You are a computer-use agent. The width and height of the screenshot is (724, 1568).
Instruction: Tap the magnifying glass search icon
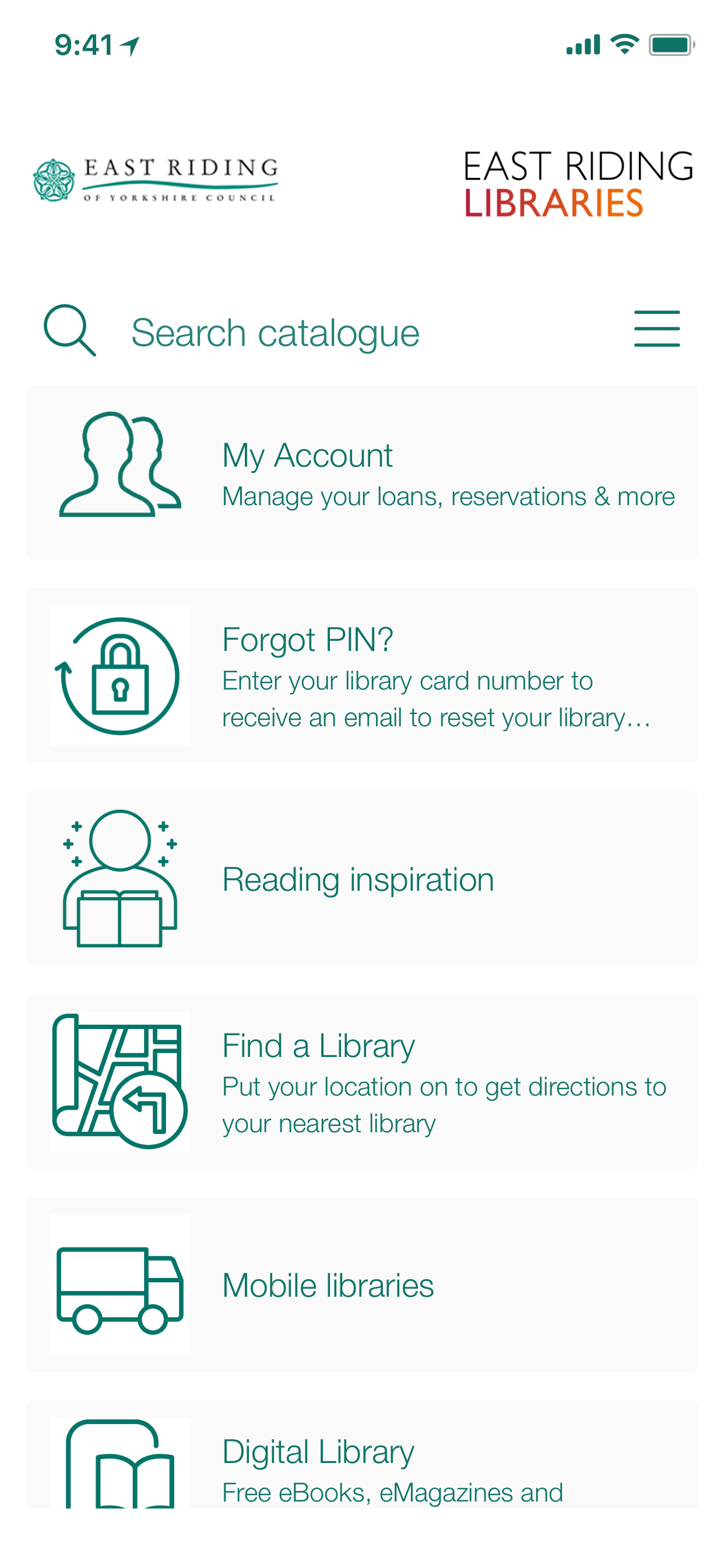(x=70, y=330)
